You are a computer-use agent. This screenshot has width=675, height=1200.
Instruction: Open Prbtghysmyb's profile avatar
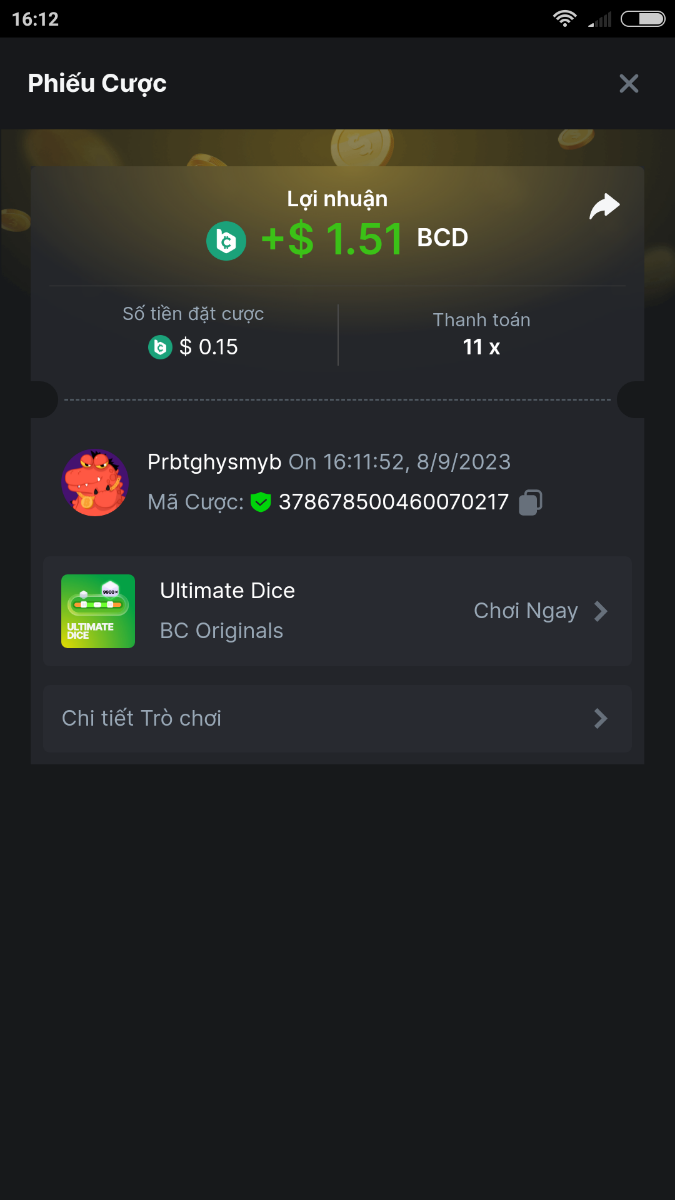point(95,482)
